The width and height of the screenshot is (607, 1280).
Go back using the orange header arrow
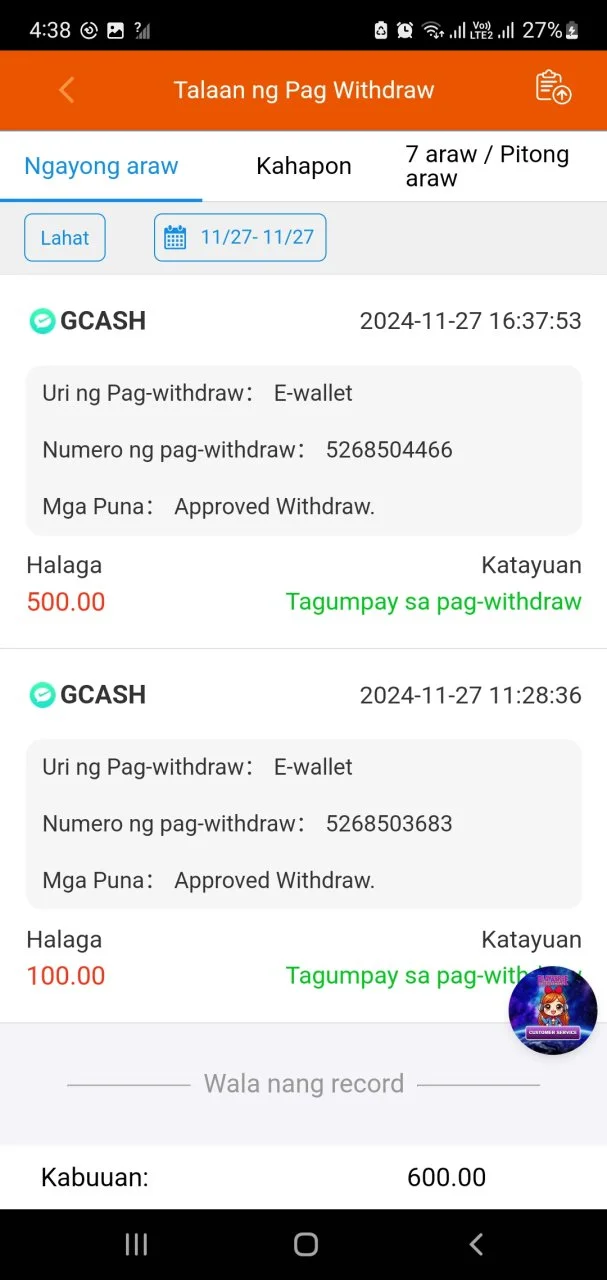tap(66, 90)
